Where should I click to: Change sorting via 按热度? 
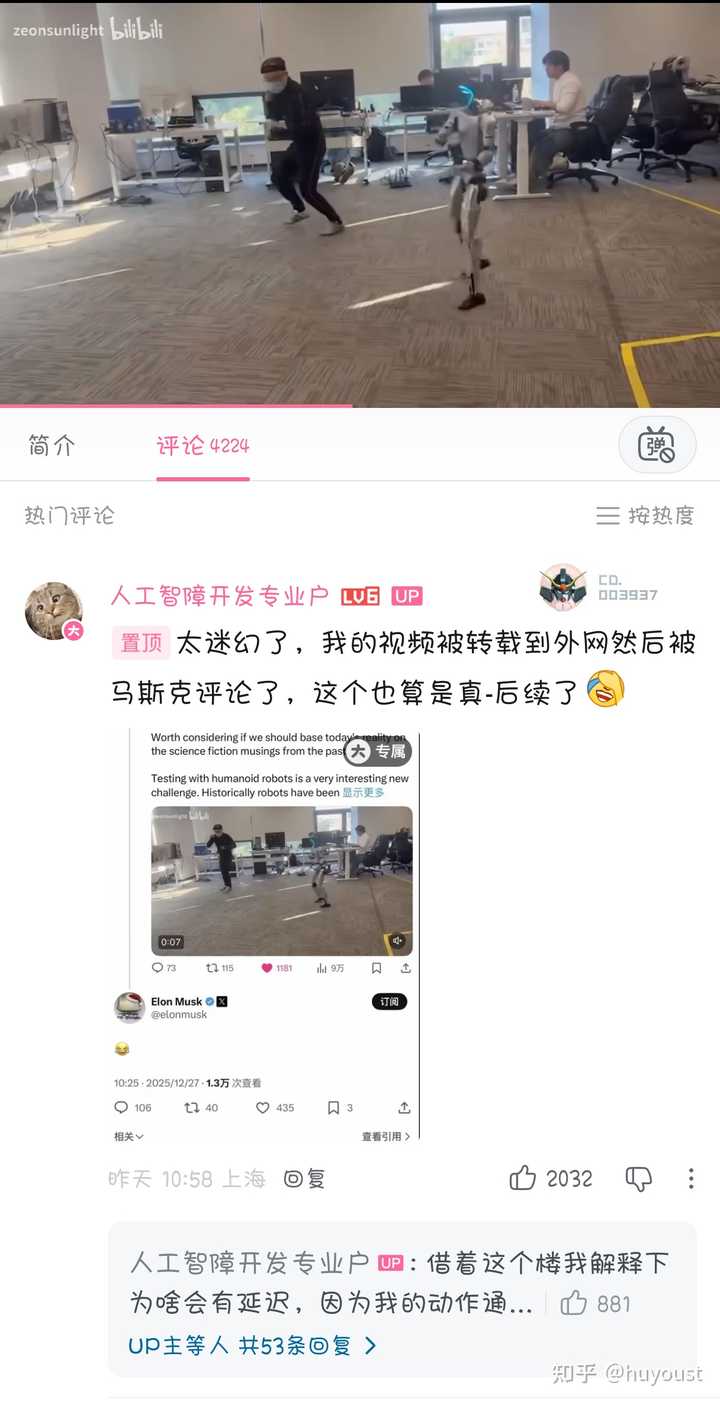646,516
